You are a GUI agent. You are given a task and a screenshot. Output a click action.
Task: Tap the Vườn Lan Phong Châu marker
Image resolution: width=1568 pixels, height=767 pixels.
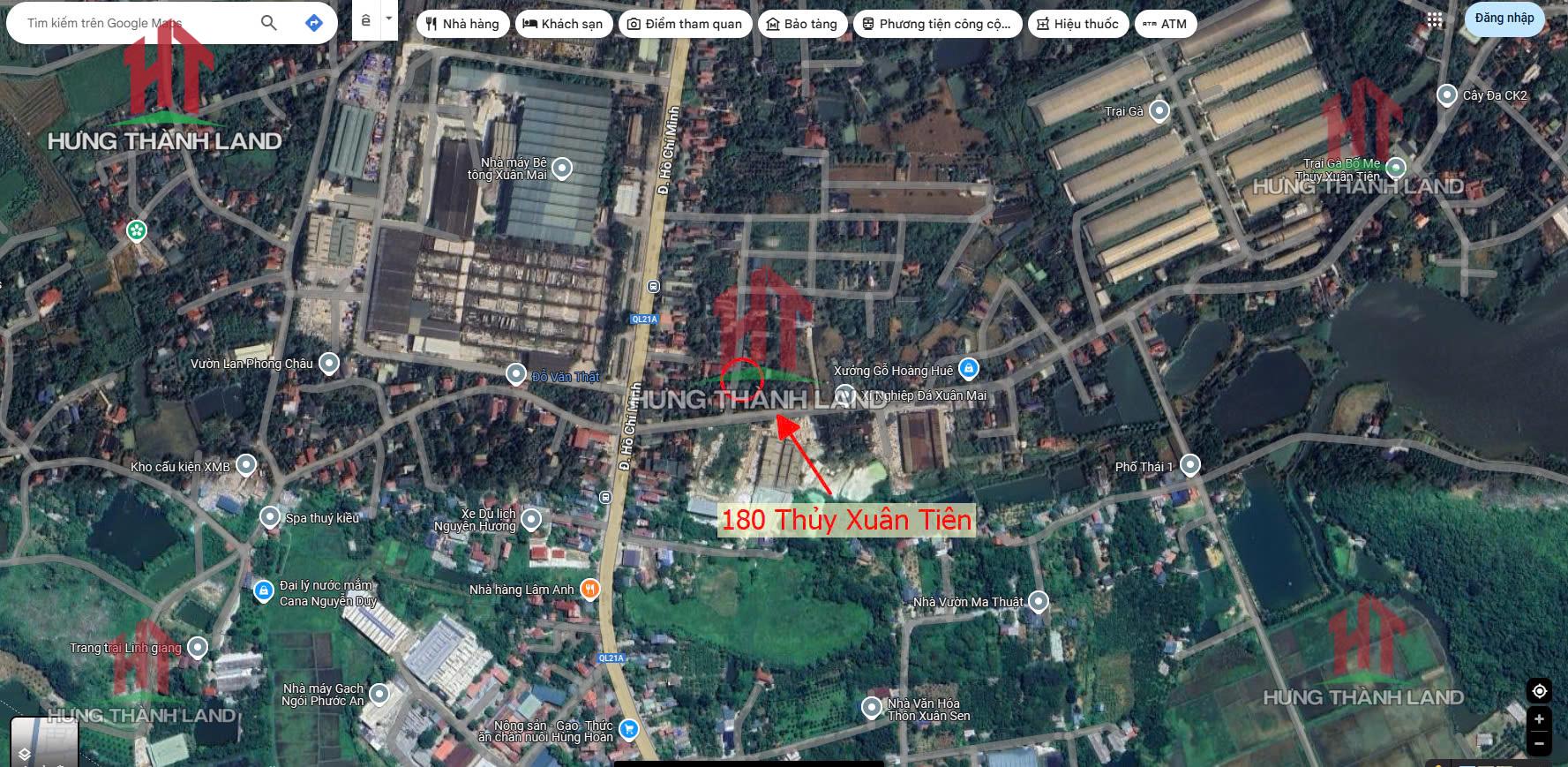[x=328, y=363]
